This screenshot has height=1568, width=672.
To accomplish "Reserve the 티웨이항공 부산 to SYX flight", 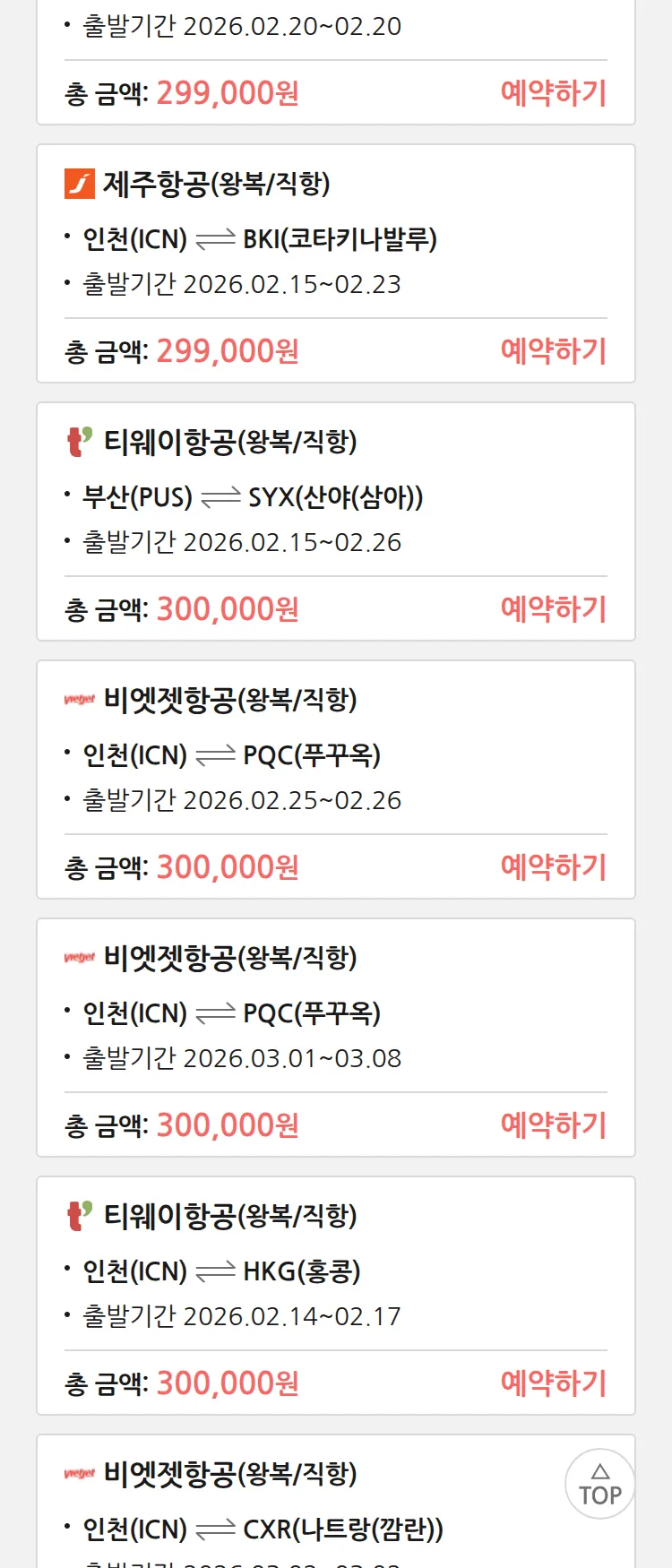I will coord(553,609).
